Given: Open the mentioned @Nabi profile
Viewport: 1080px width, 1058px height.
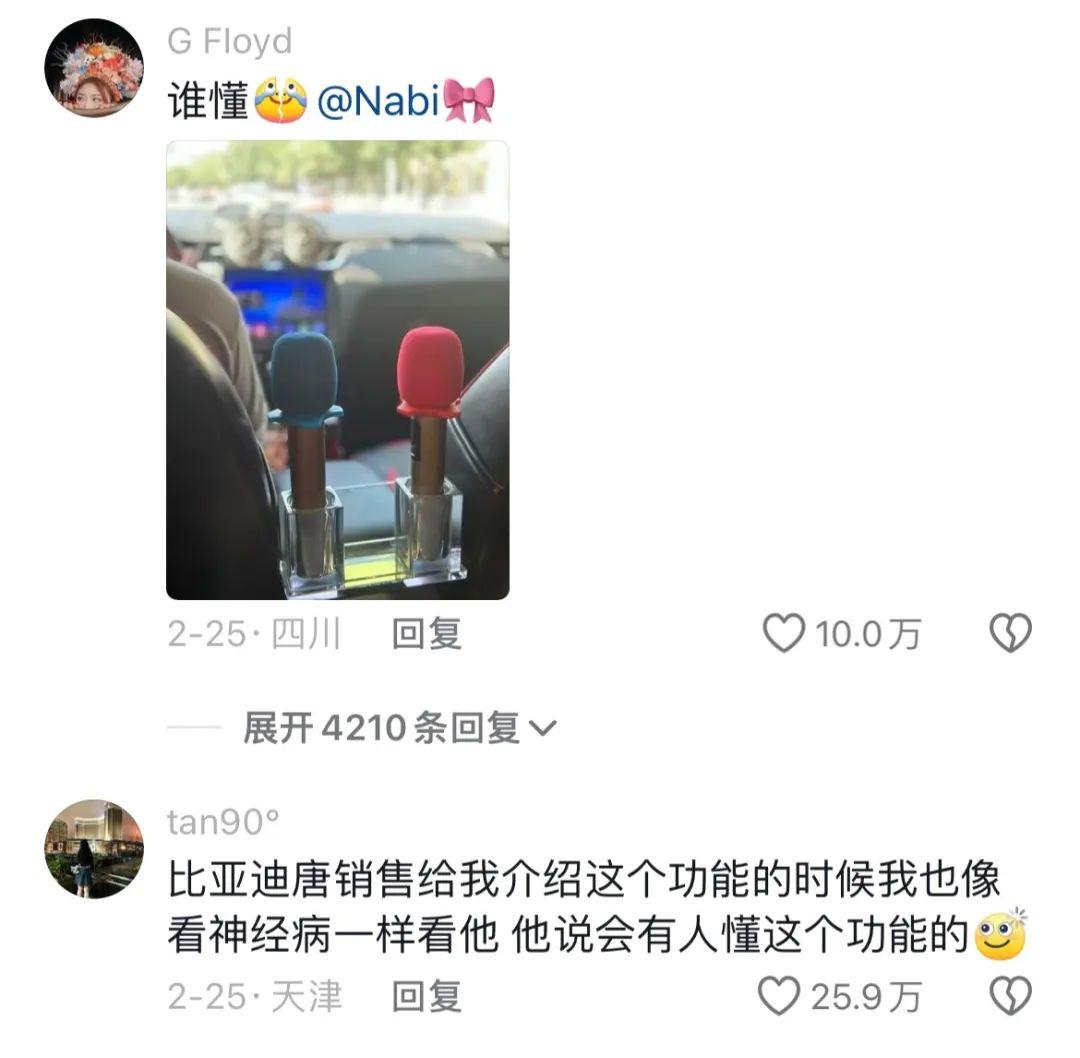Looking at the screenshot, I should [378, 102].
